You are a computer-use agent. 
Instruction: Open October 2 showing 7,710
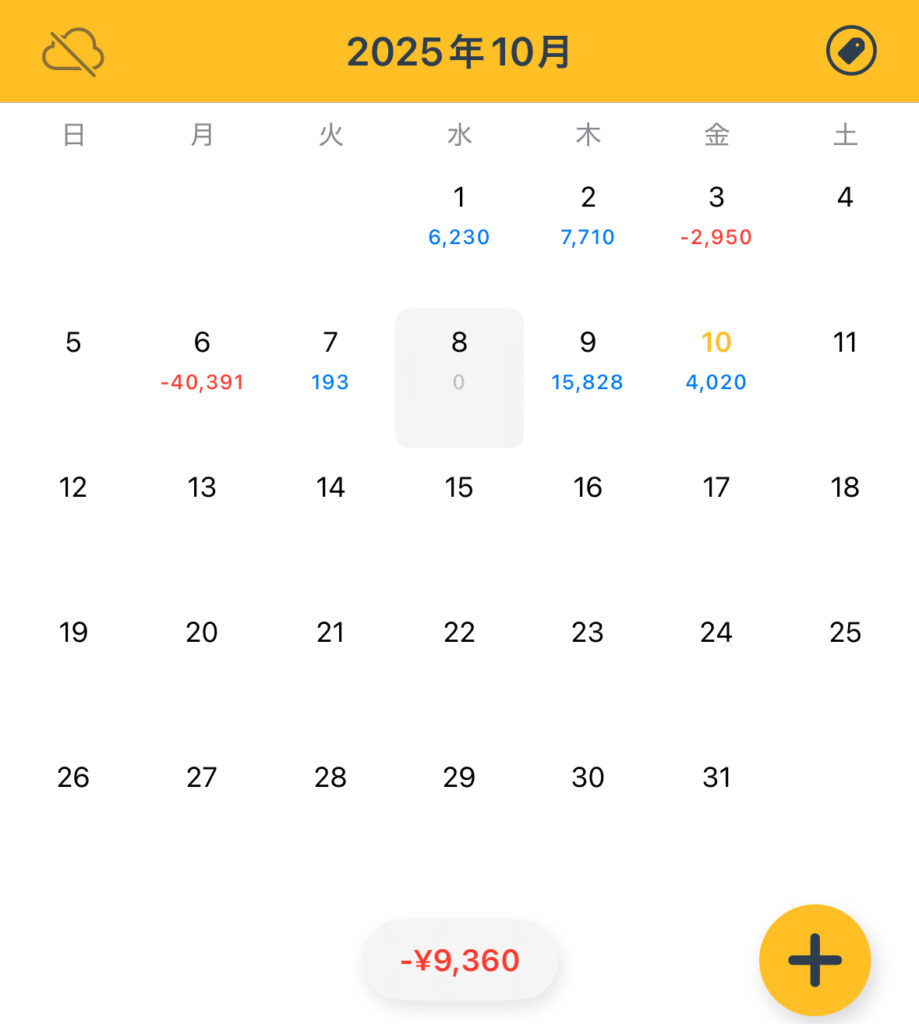(588, 215)
